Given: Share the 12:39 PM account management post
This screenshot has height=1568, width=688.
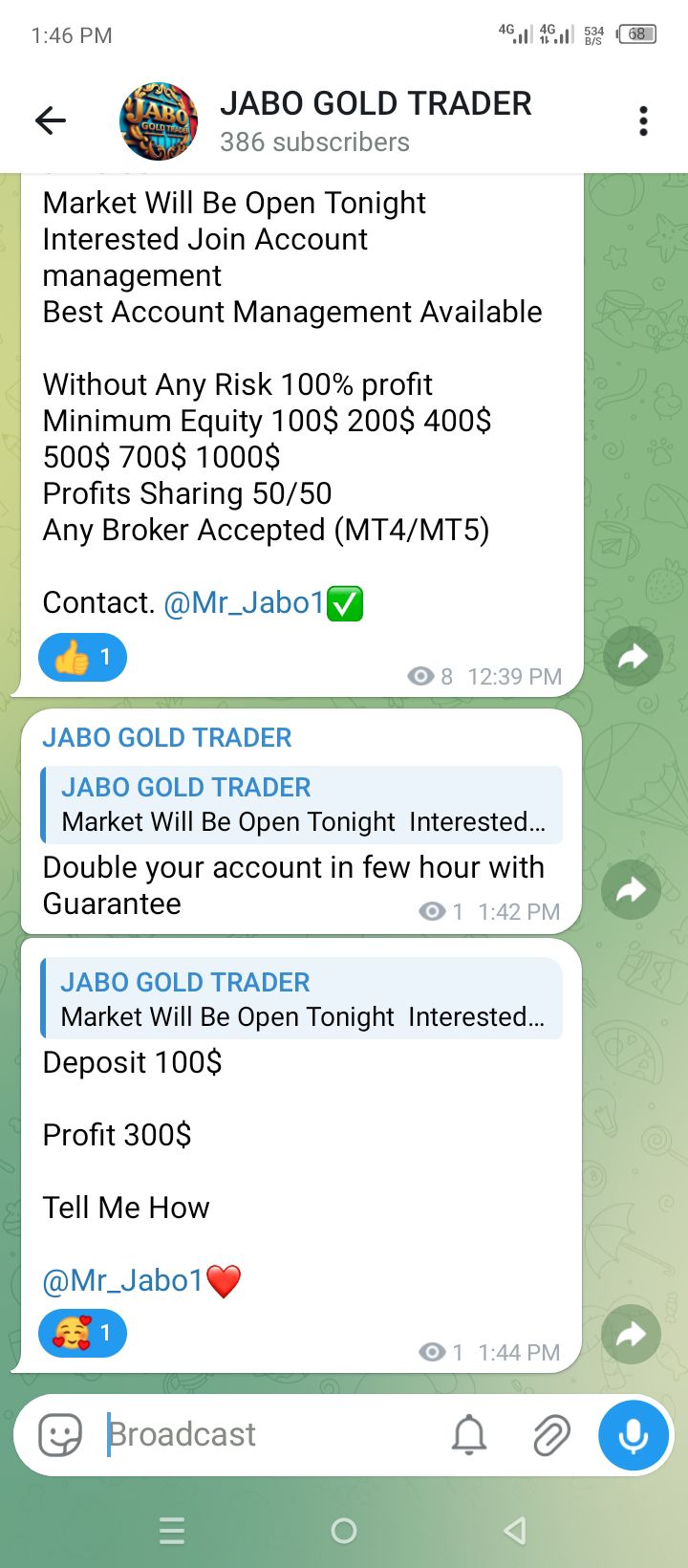Looking at the screenshot, I should pos(633,657).
